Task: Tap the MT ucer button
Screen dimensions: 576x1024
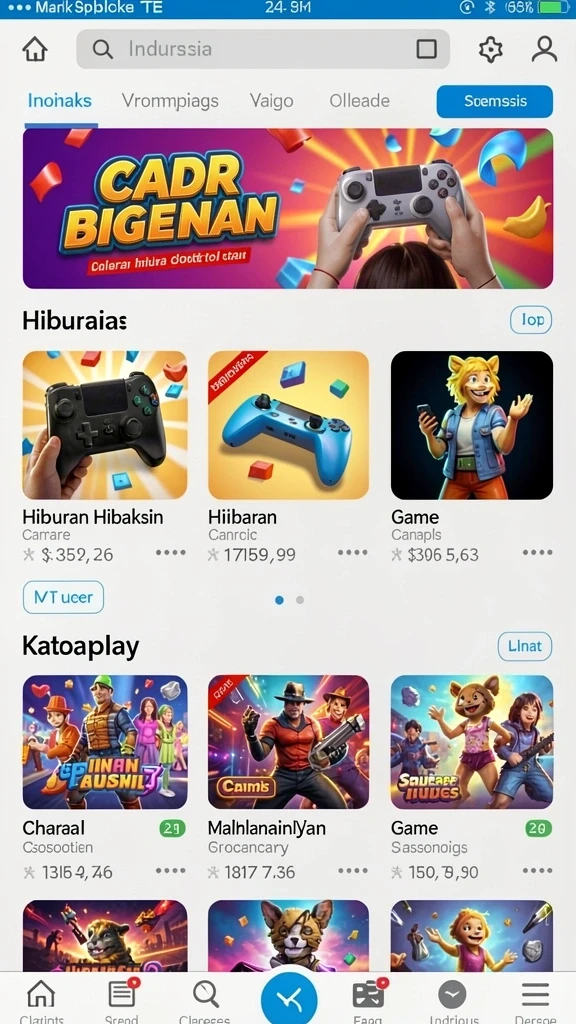Action: point(63,597)
